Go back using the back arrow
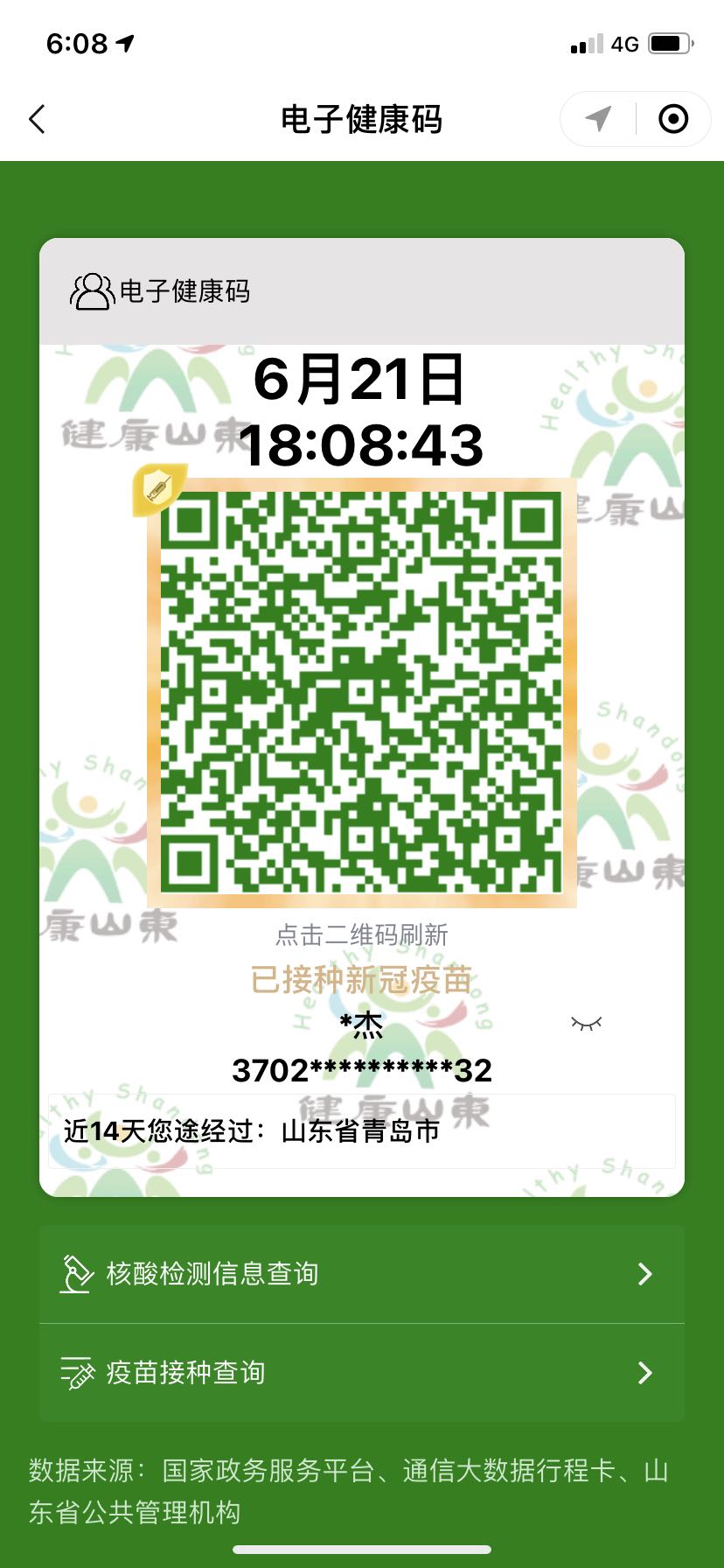The width and height of the screenshot is (724, 1568). (37, 119)
